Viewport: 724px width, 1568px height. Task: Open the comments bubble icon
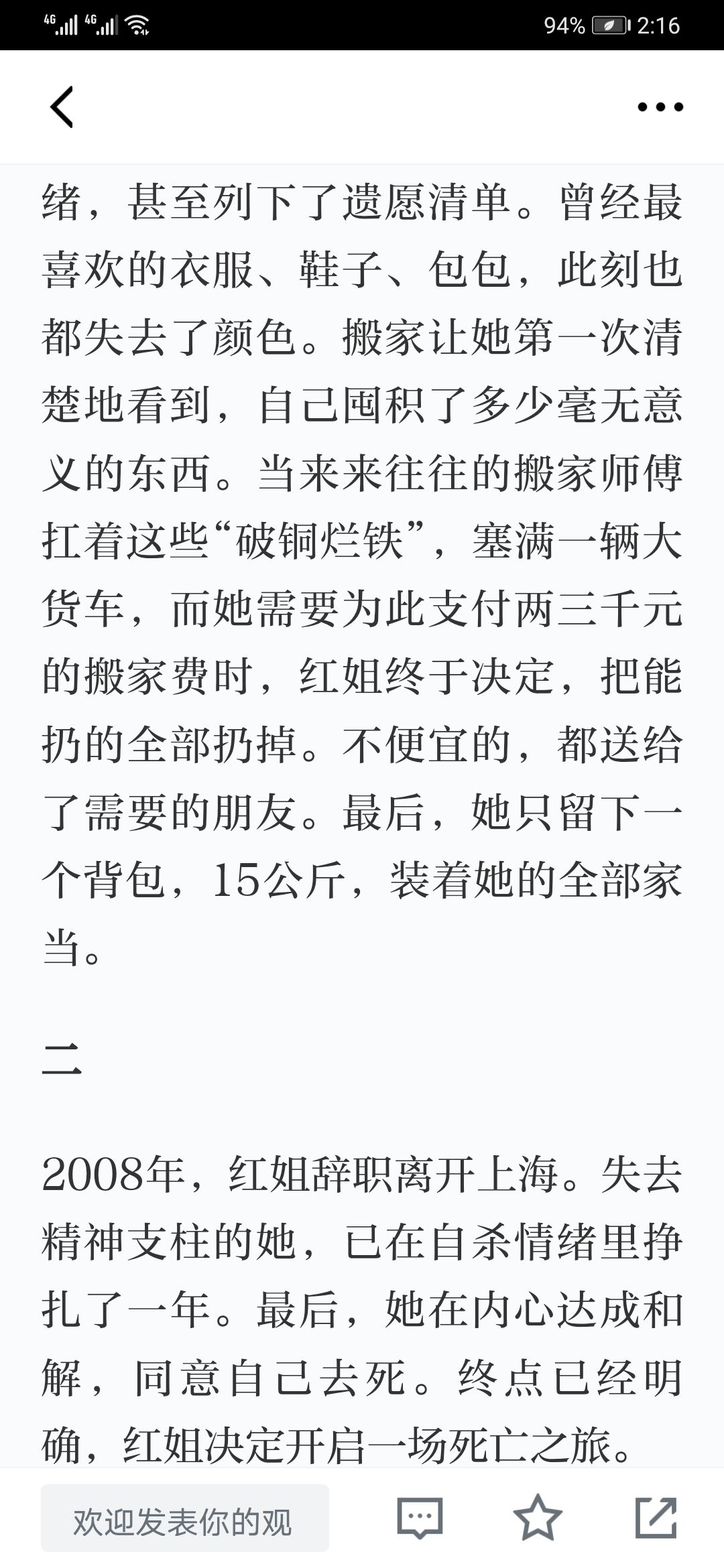pos(420,1518)
